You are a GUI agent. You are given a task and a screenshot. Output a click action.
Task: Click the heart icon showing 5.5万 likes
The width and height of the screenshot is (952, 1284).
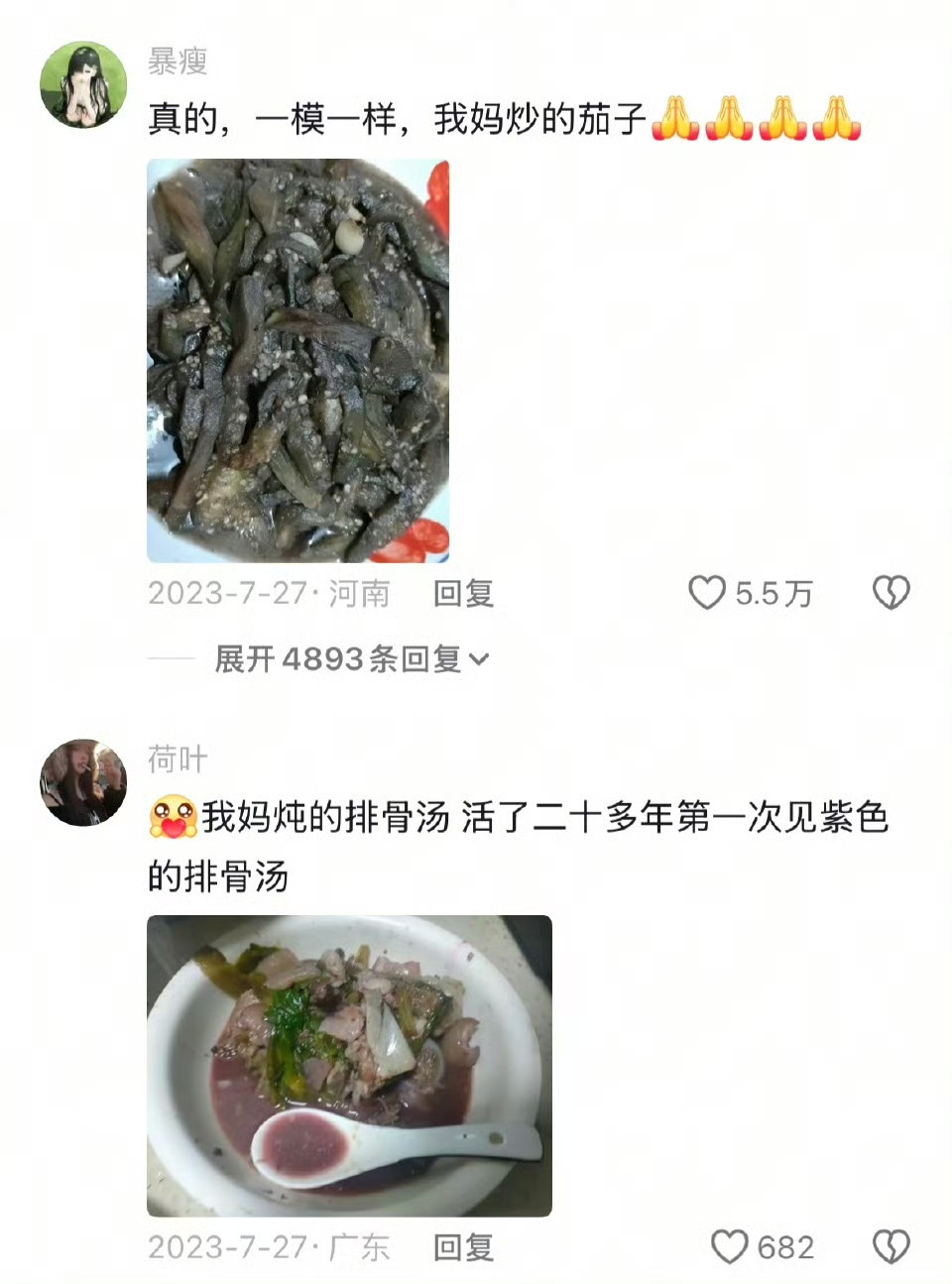click(706, 593)
